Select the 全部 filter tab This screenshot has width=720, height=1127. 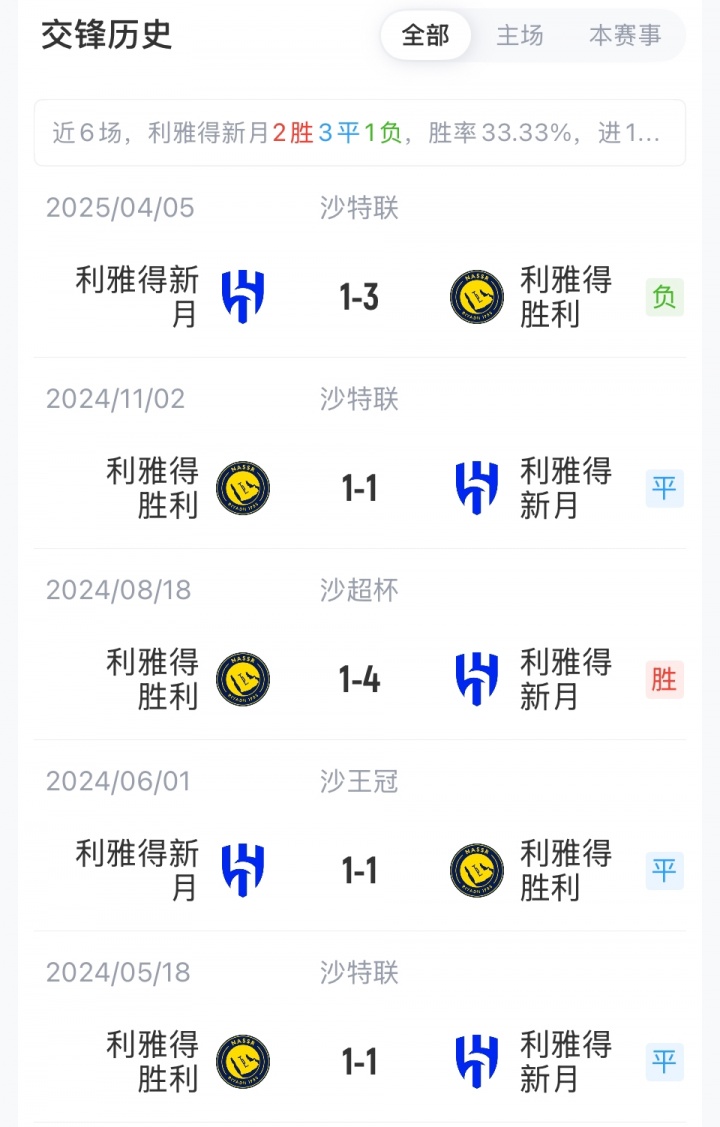point(425,36)
